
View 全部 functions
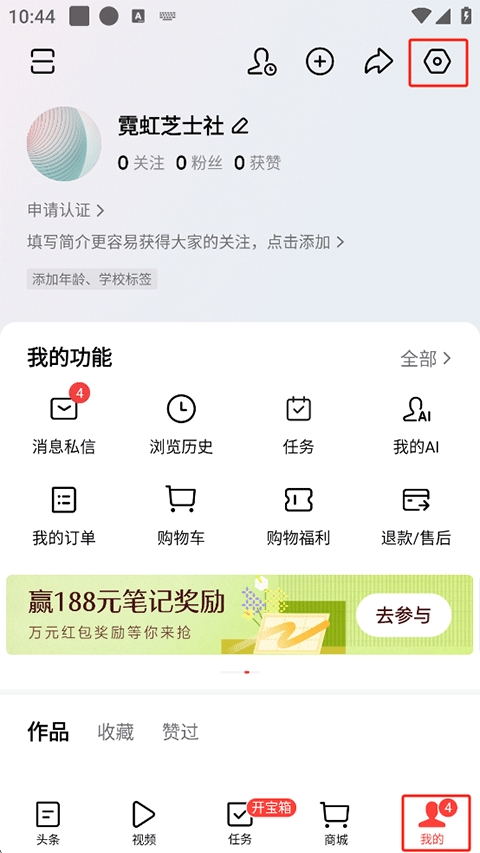tap(426, 358)
